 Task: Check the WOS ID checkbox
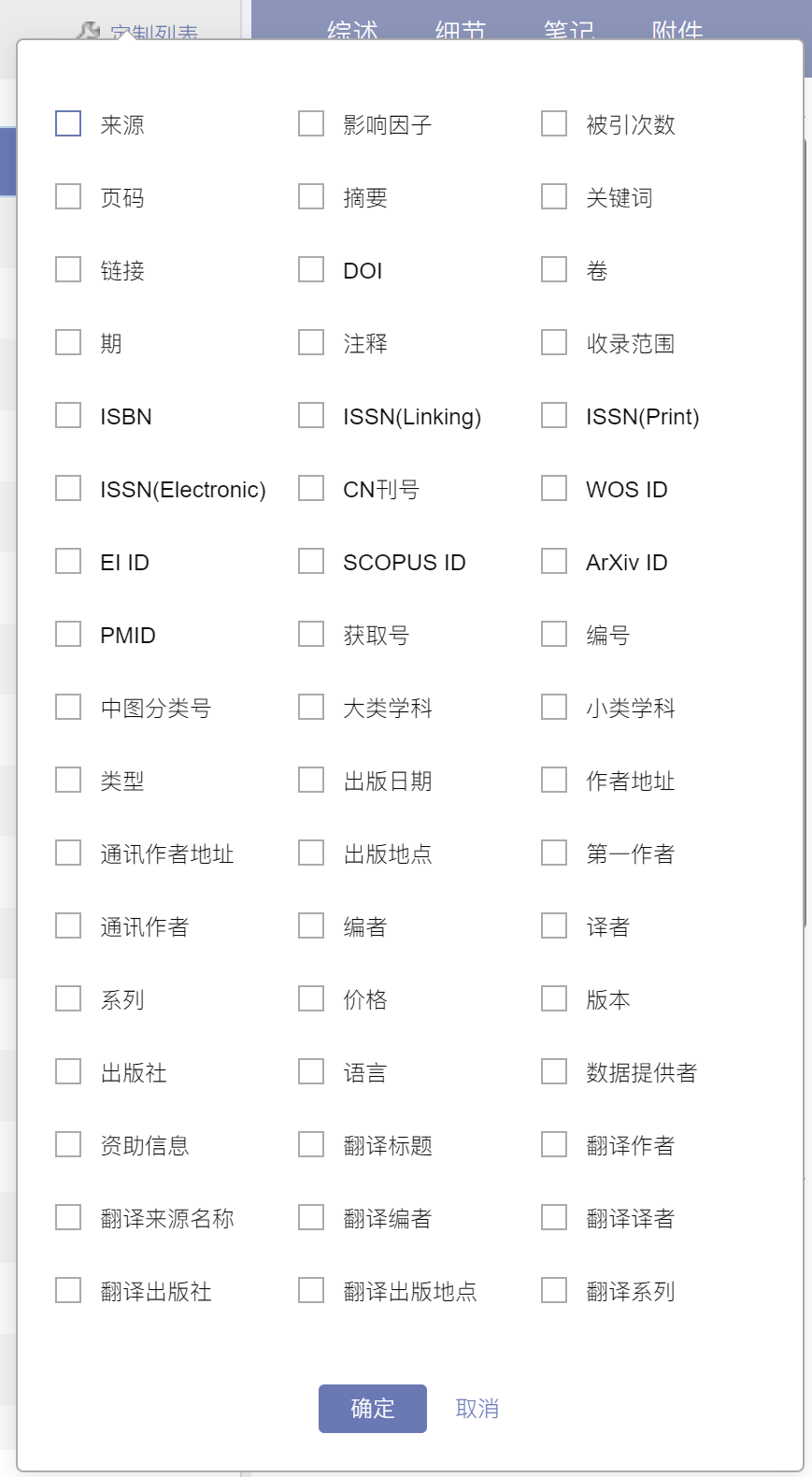[x=554, y=489]
